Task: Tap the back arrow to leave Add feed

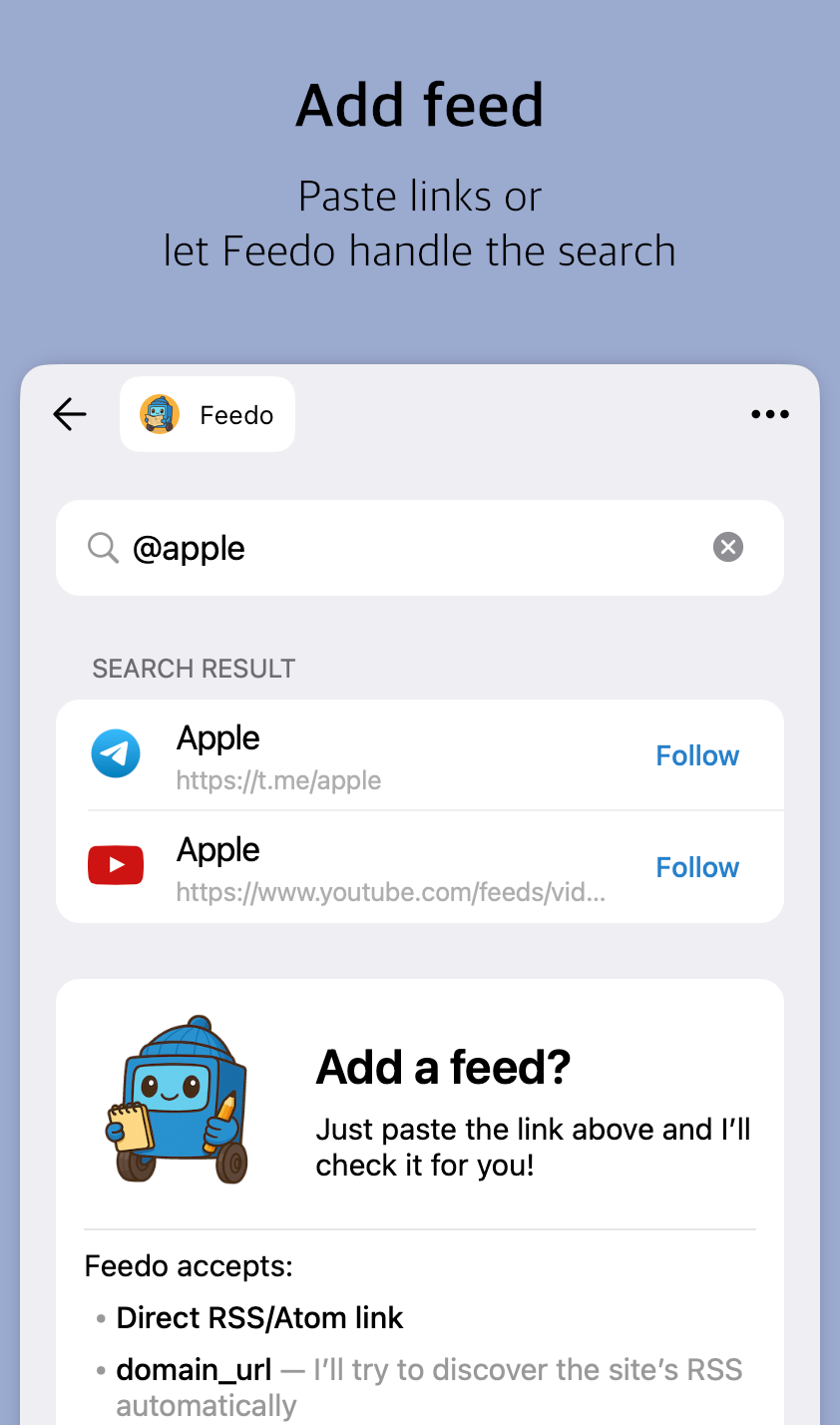Action: [x=69, y=413]
